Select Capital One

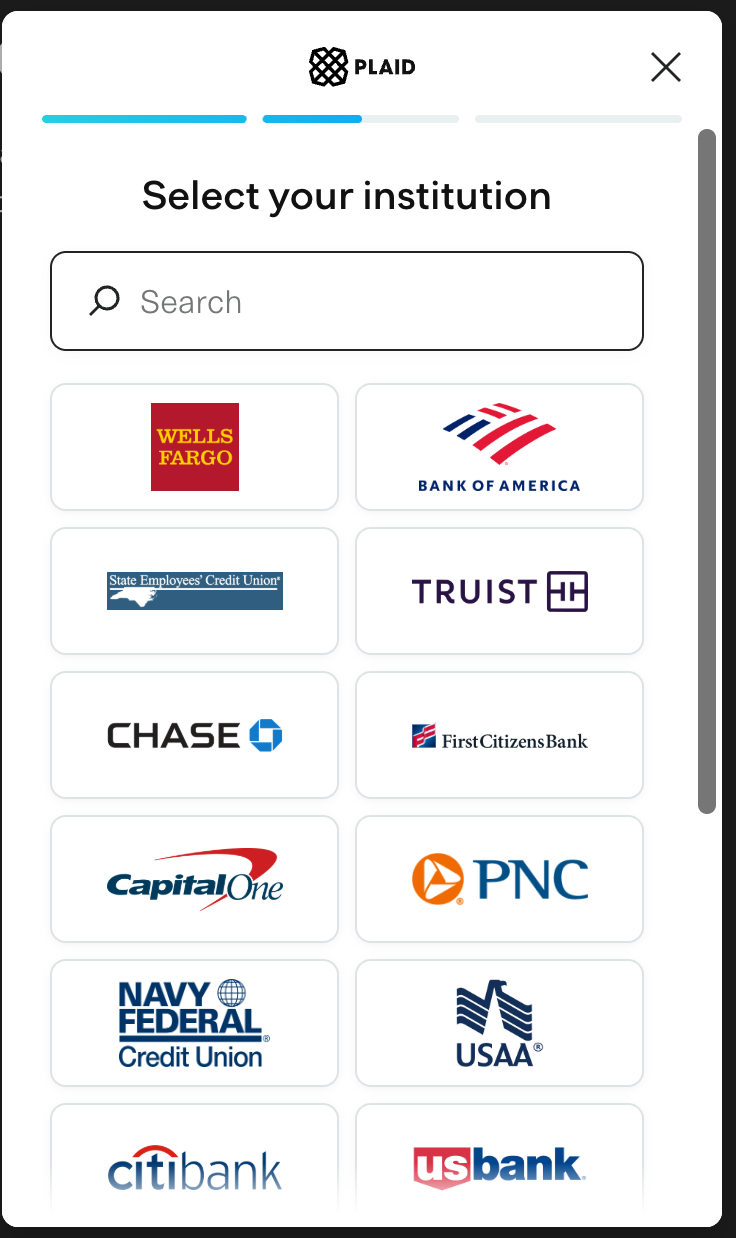click(195, 879)
